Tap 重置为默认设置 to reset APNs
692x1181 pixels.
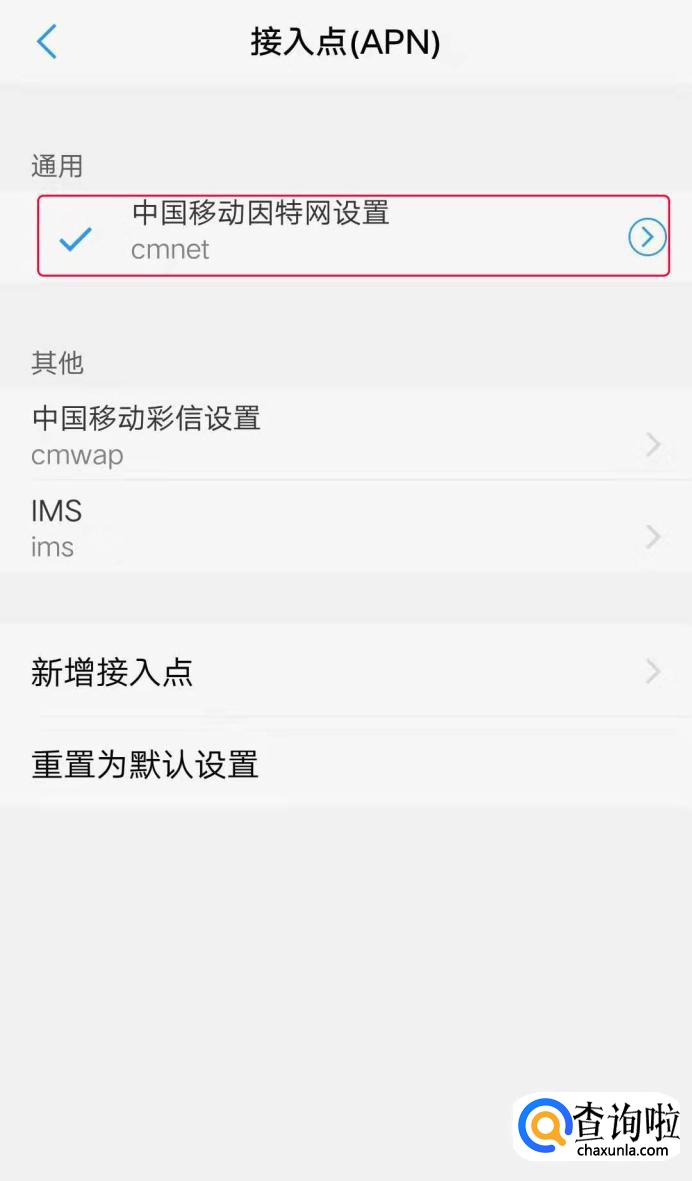point(300,765)
